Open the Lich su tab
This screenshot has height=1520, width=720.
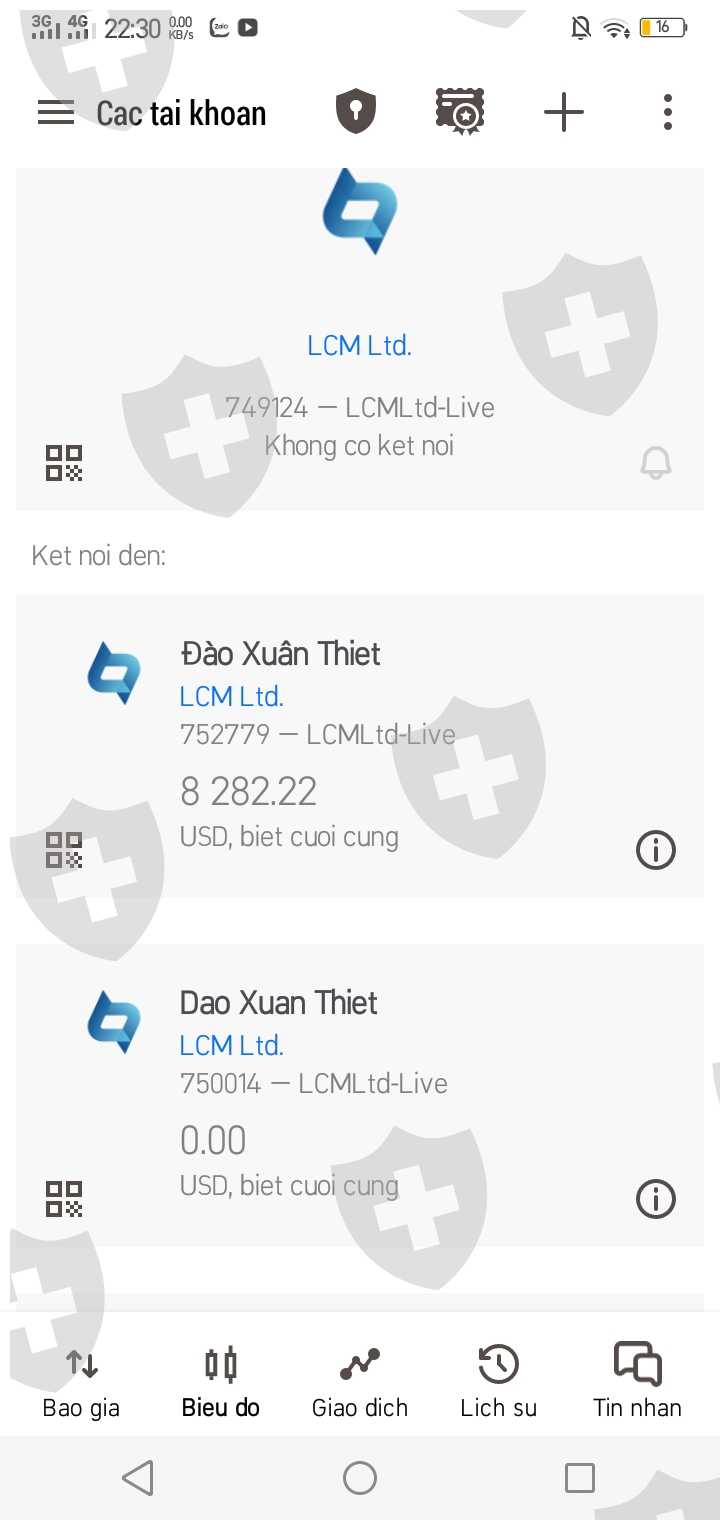coord(498,1382)
